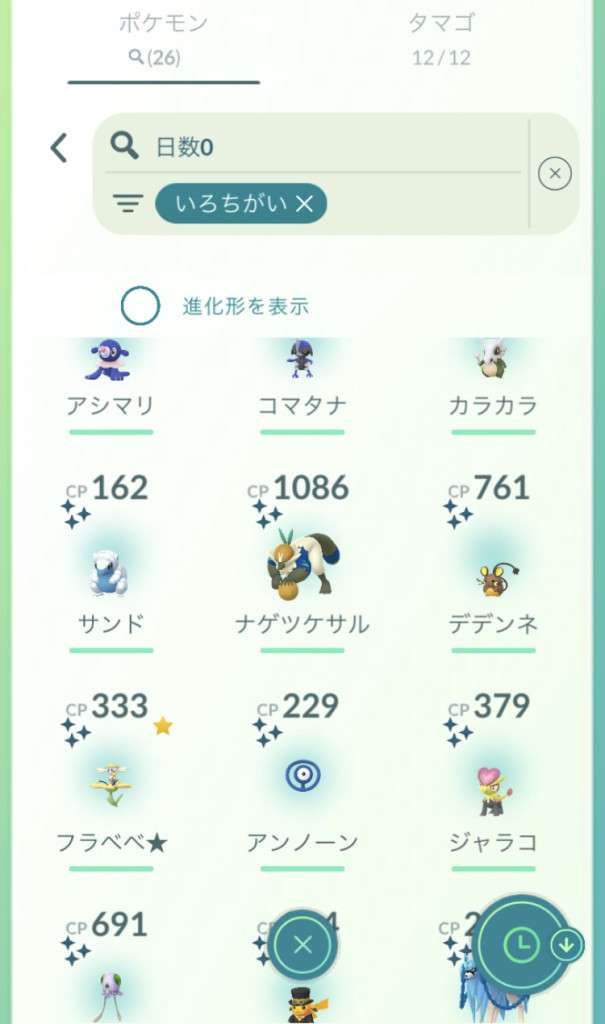Open the sort order clock button

click(x=519, y=944)
